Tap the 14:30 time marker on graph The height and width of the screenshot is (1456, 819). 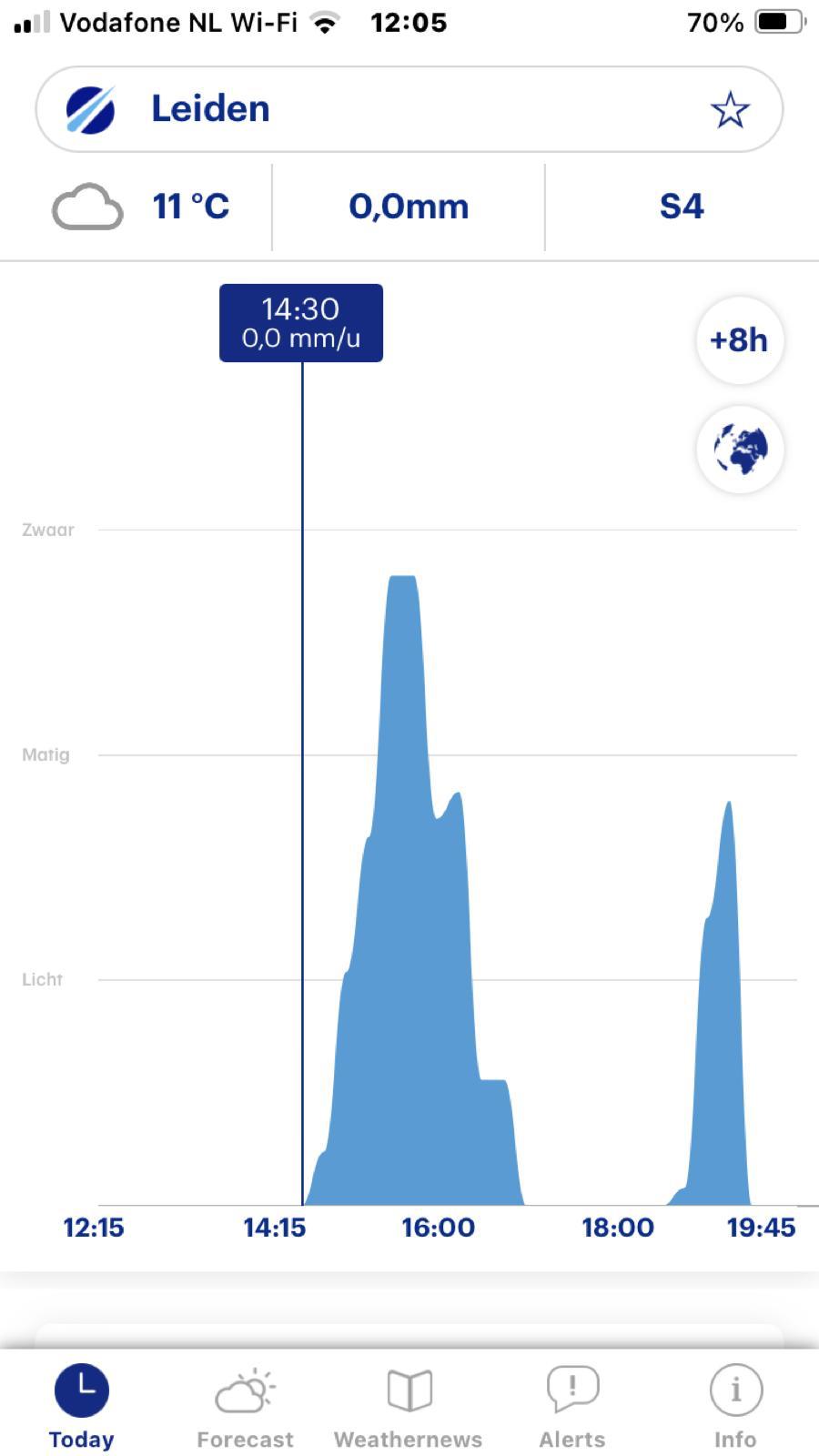[301, 323]
